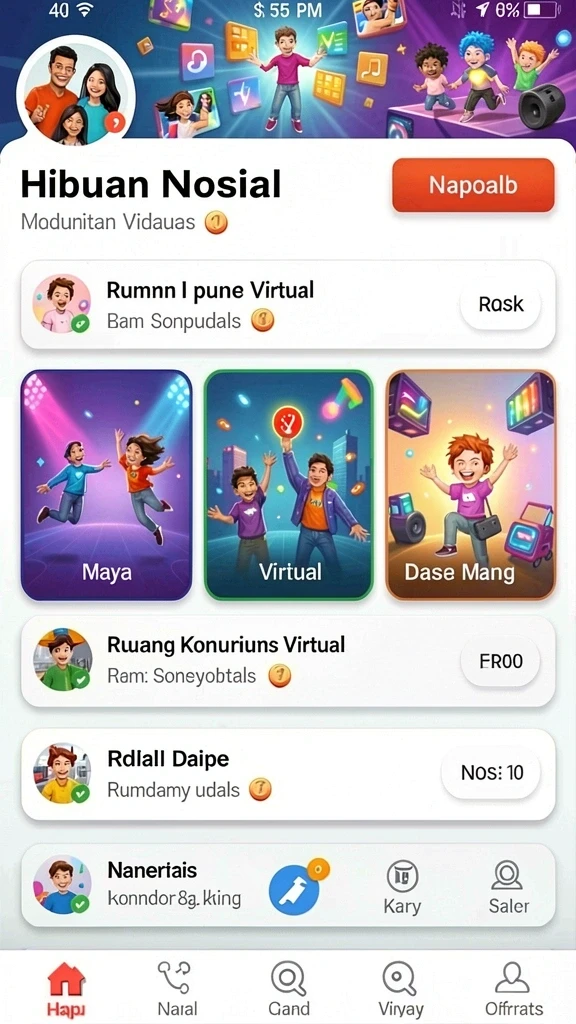Viewport: 576px width, 1024px height.
Task: Tap the Rask button
Action: (x=501, y=304)
